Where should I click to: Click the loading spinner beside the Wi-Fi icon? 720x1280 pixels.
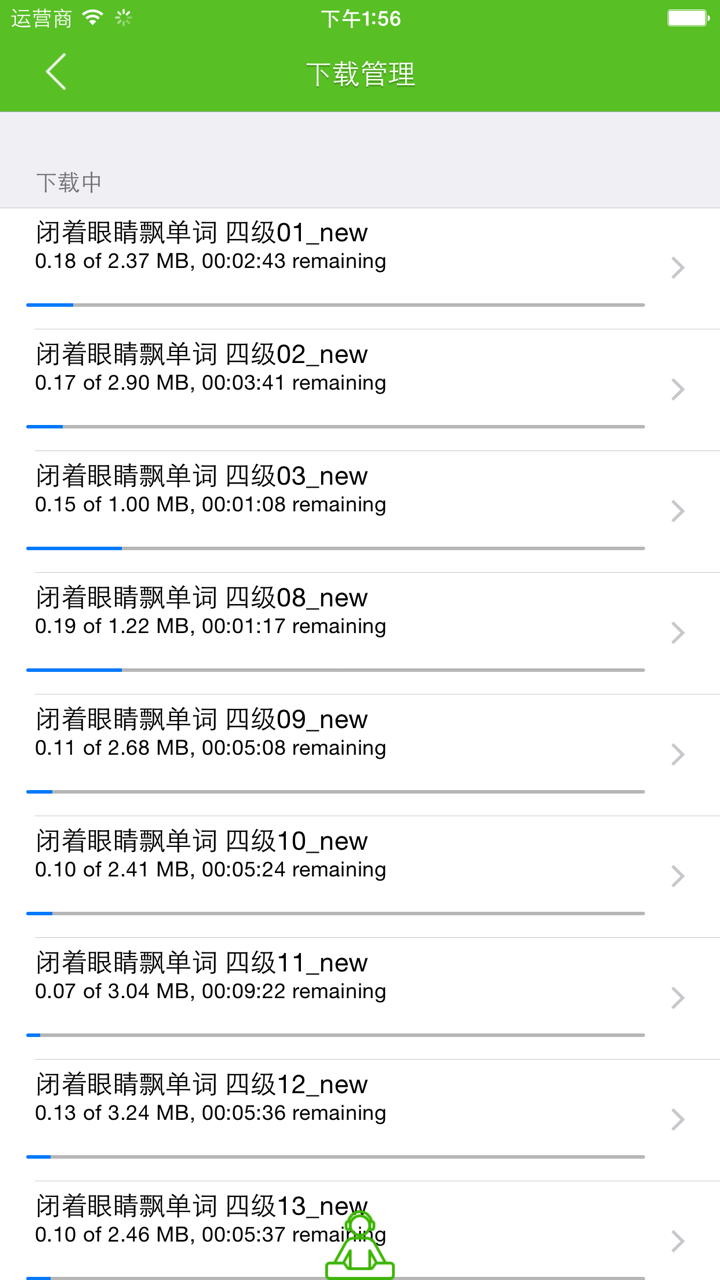pyautogui.click(x=123, y=17)
